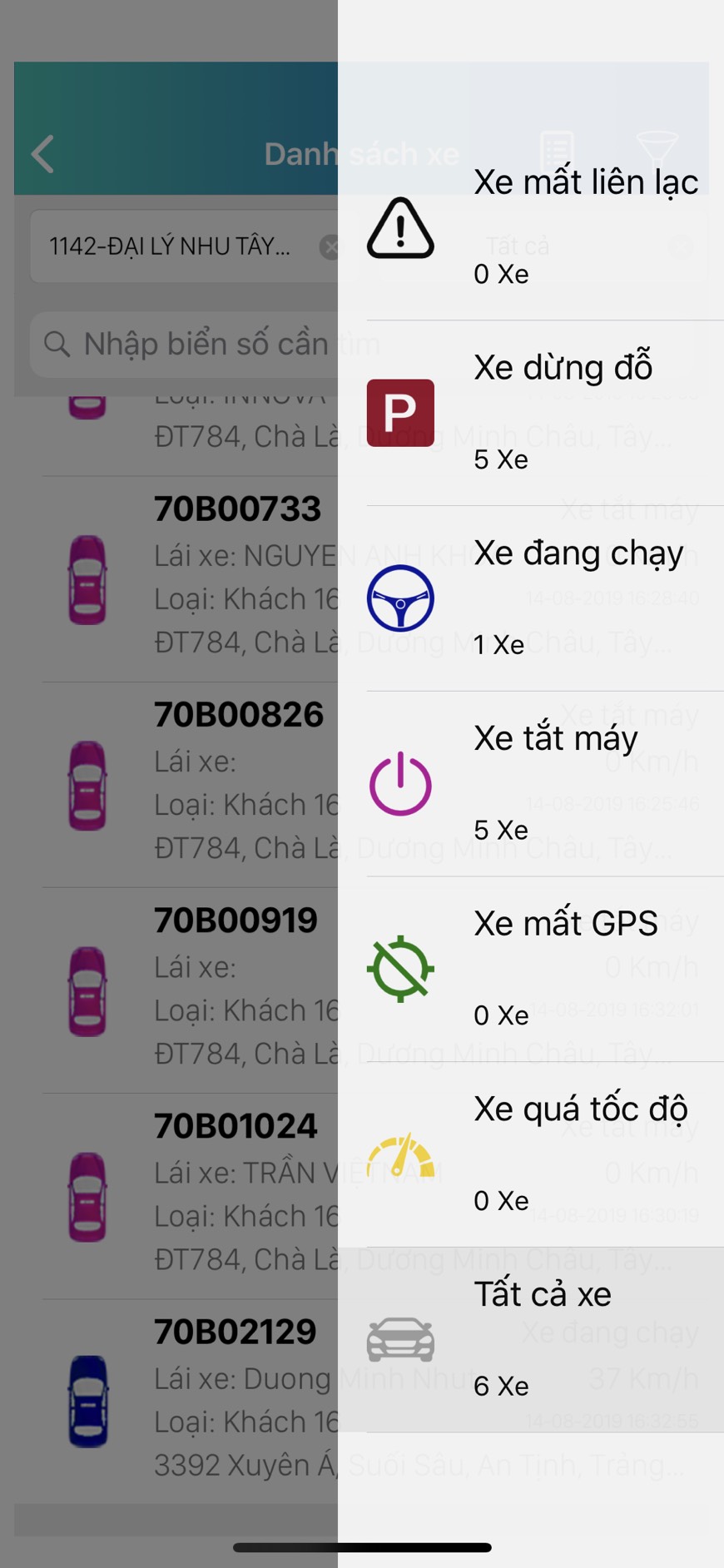Select the Xe dừng đỗ filter
Image resolution: width=724 pixels, height=1568 pixels.
pyautogui.click(x=531, y=413)
